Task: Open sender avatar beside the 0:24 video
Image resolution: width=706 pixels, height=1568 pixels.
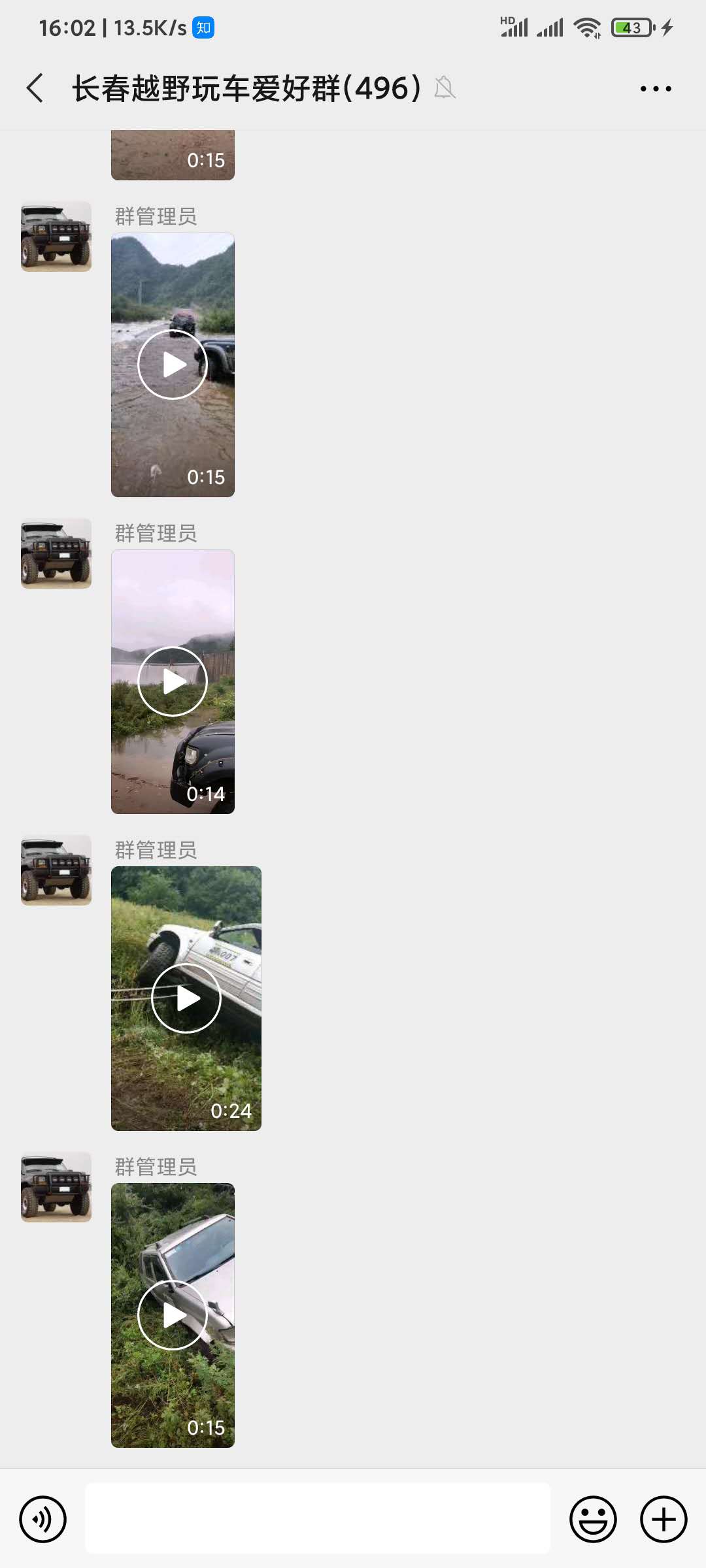Action: point(56,870)
